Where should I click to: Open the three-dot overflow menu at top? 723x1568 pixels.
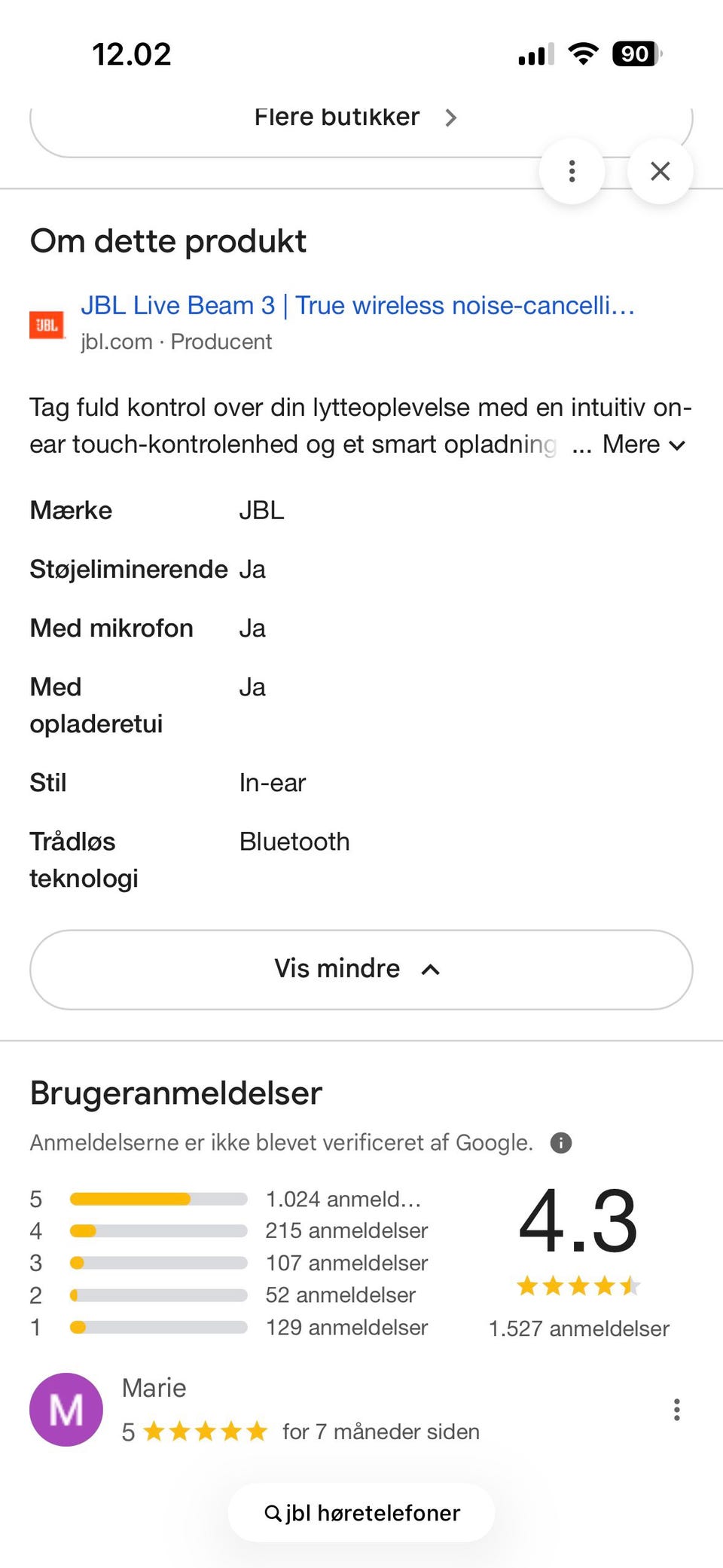[x=572, y=171]
